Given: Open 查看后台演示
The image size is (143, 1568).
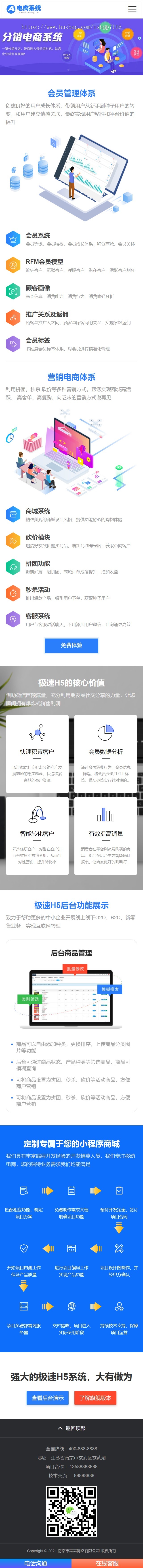Looking at the screenshot, I should tap(48, 1398).
